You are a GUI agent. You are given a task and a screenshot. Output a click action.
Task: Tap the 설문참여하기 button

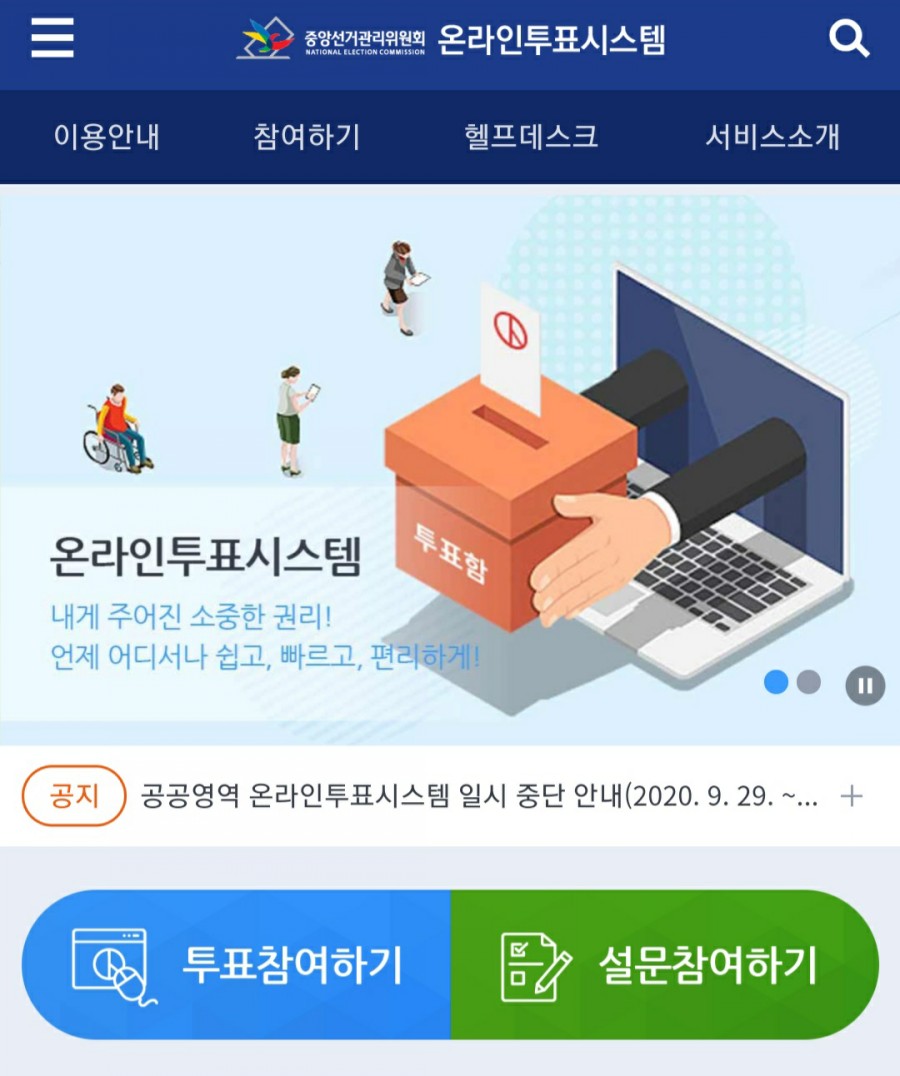(x=664, y=965)
